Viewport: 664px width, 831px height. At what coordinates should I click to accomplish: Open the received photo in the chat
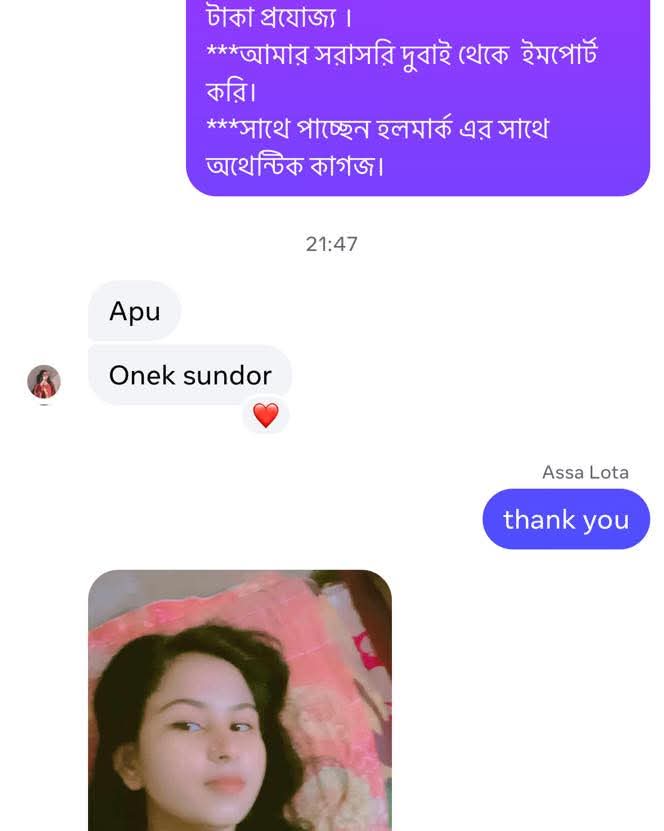click(x=240, y=700)
